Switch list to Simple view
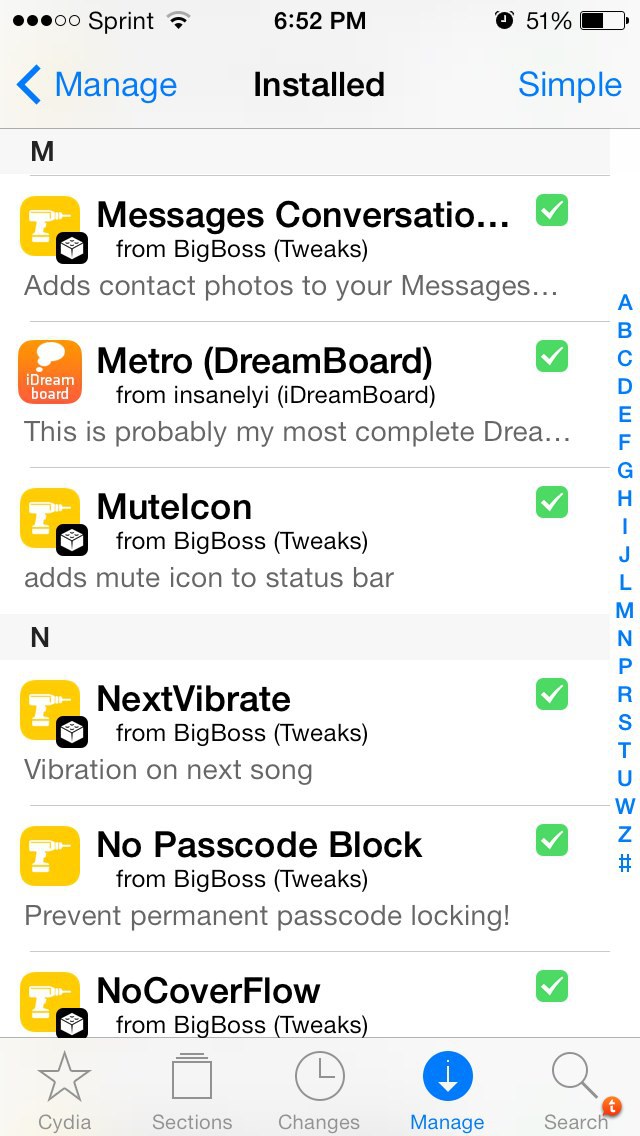Image resolution: width=640 pixels, height=1136 pixels. point(569,85)
